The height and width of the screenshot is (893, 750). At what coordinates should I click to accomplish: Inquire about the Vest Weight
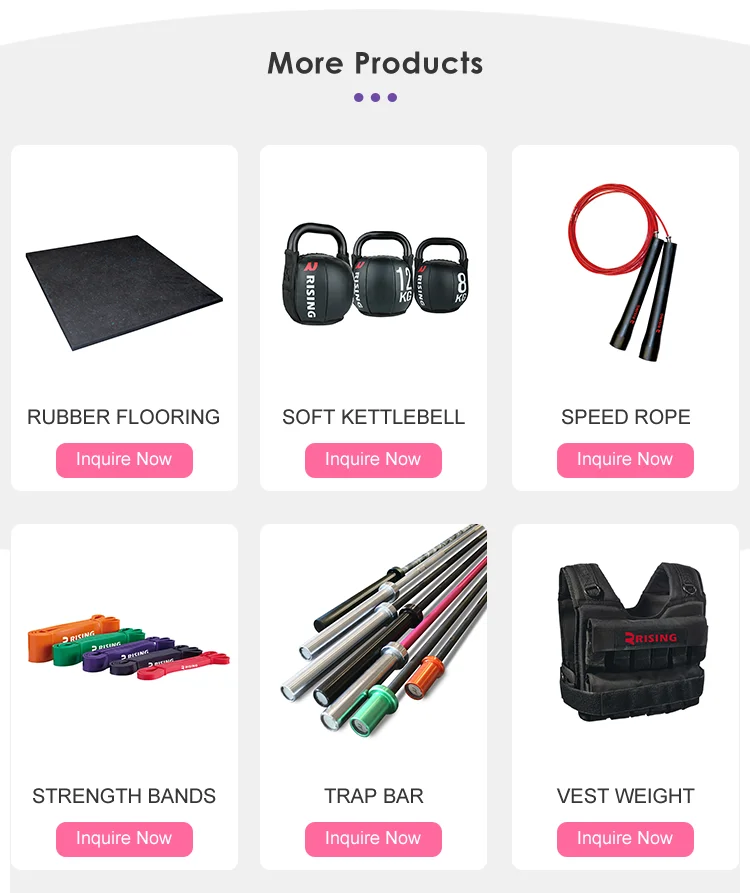(625, 839)
